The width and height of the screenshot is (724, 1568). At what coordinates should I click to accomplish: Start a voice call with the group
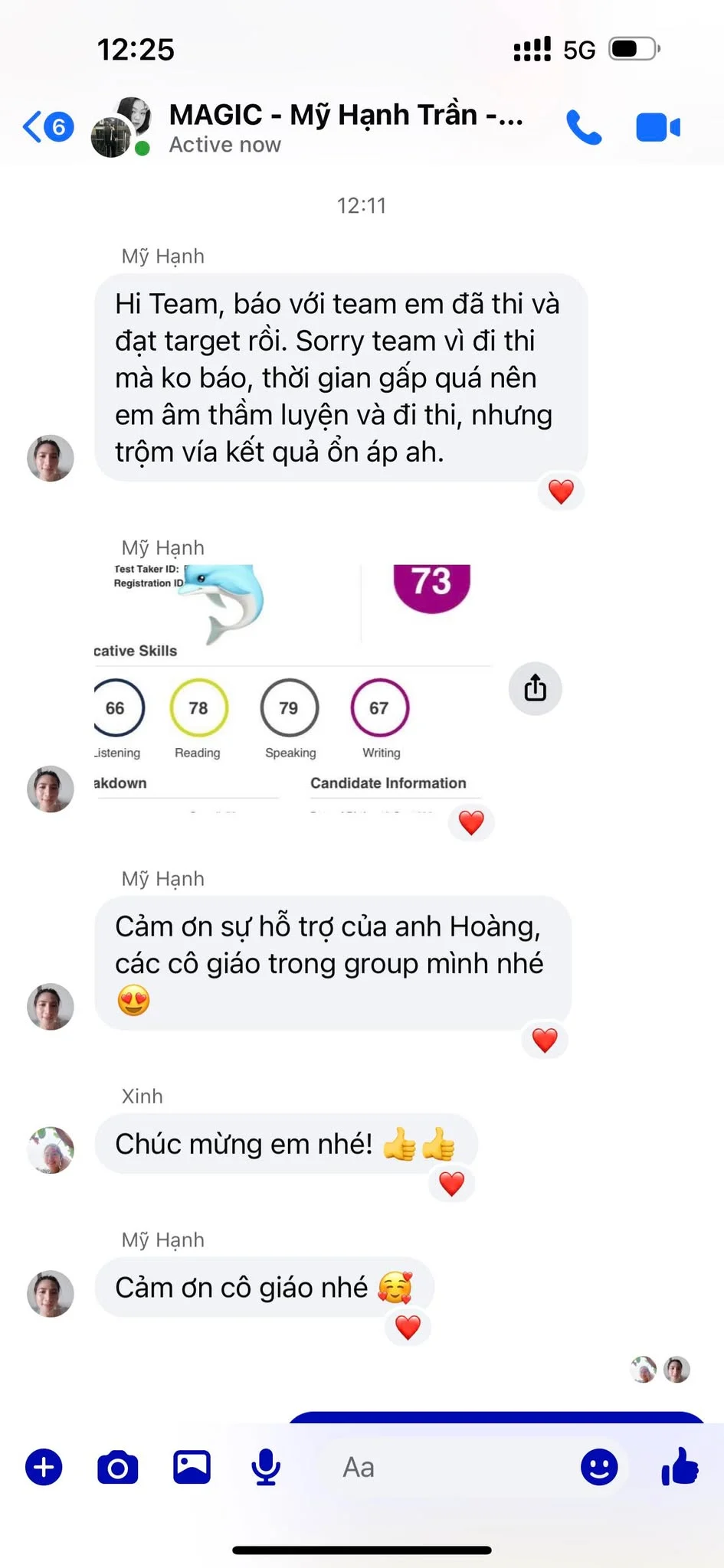coord(584,127)
